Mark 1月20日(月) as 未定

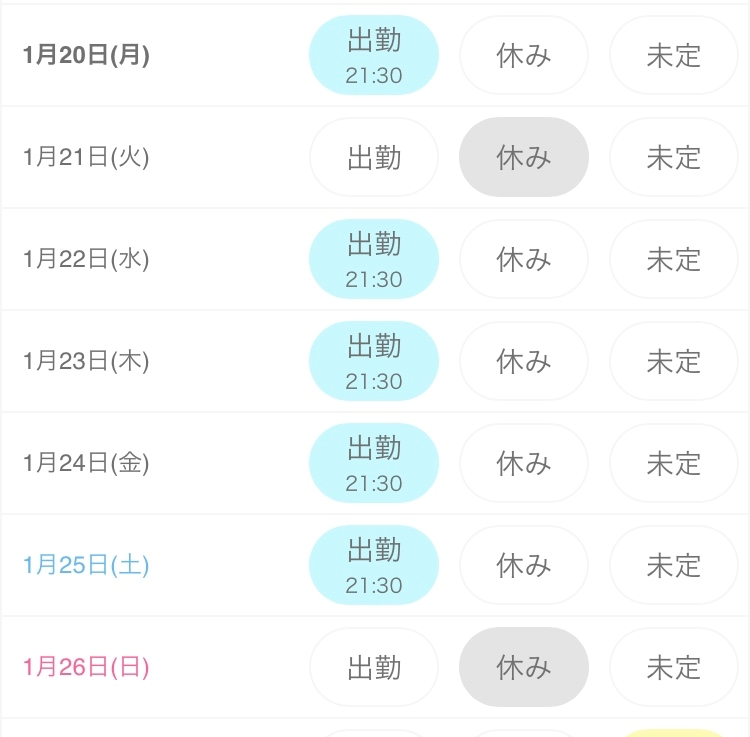[673, 55]
